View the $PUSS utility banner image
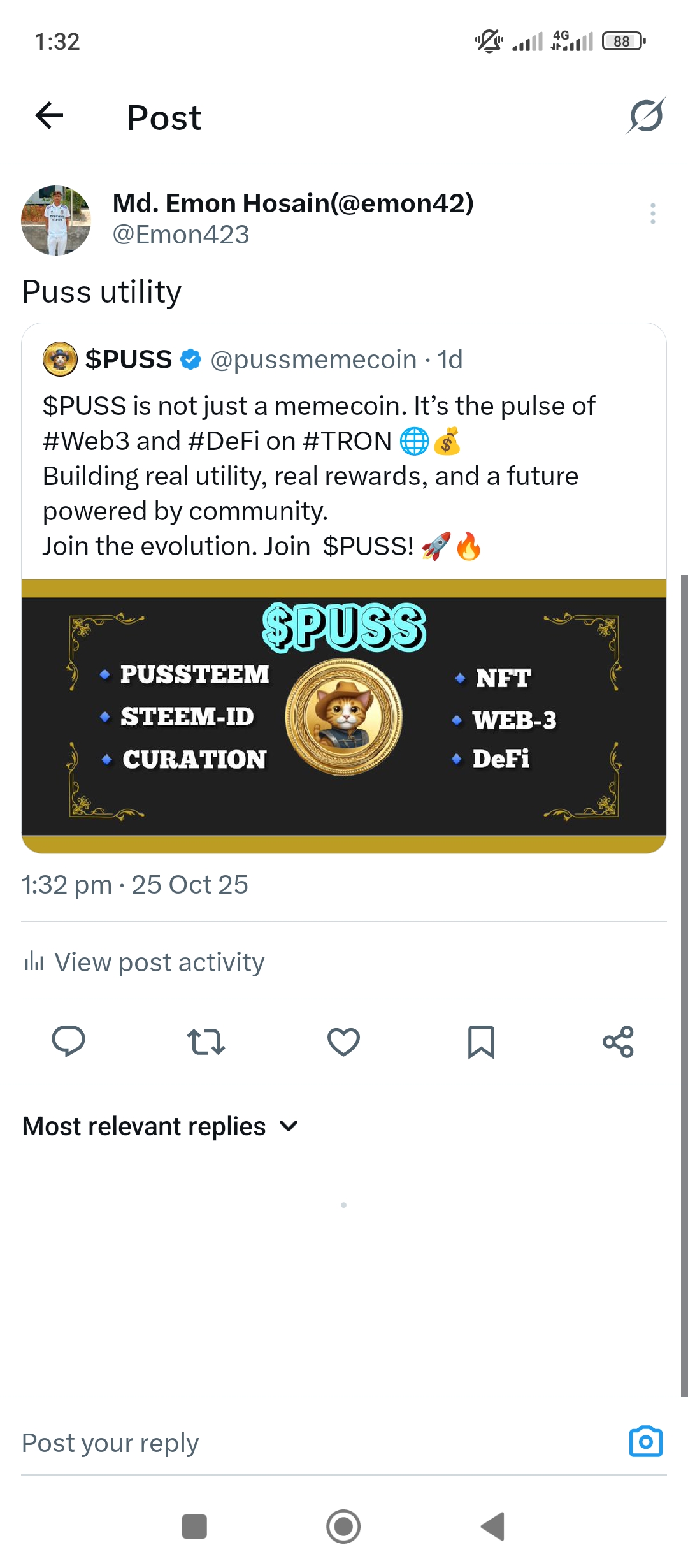 click(x=344, y=716)
